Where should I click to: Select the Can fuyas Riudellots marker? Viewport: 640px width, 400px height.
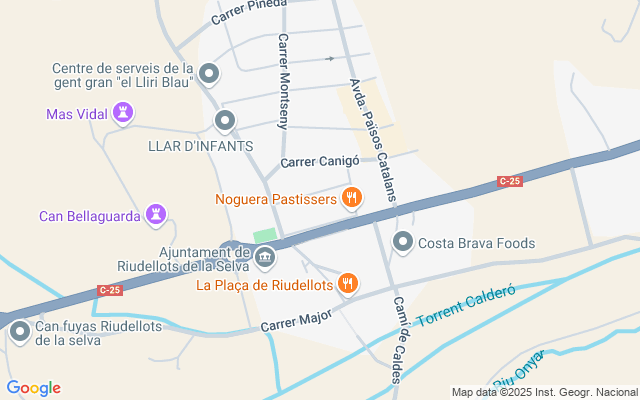pyautogui.click(x=20, y=333)
